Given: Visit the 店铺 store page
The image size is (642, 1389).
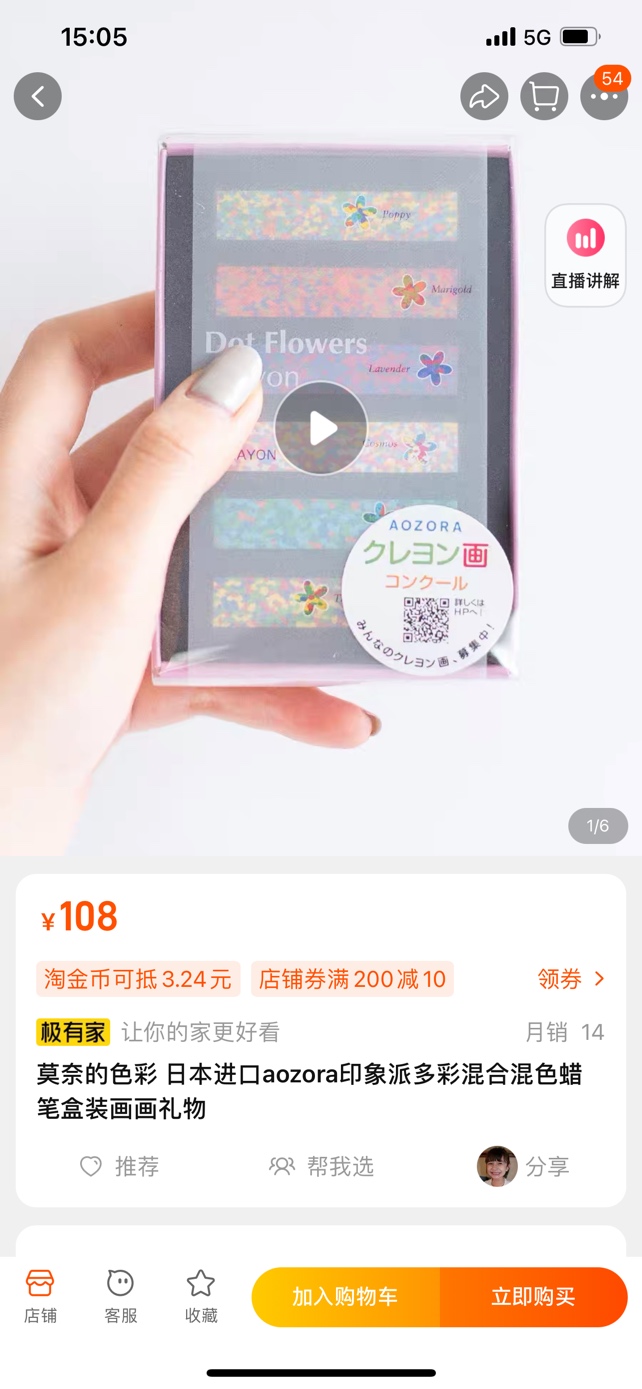Looking at the screenshot, I should (x=40, y=1296).
